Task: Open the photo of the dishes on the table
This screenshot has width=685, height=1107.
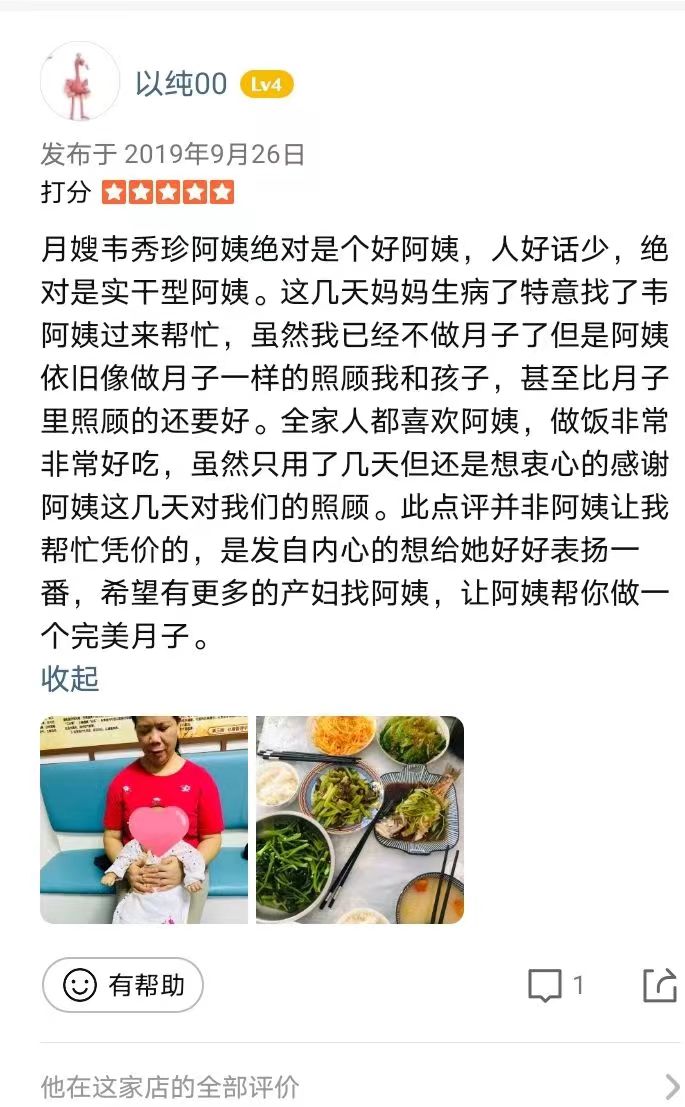Action: coord(360,819)
